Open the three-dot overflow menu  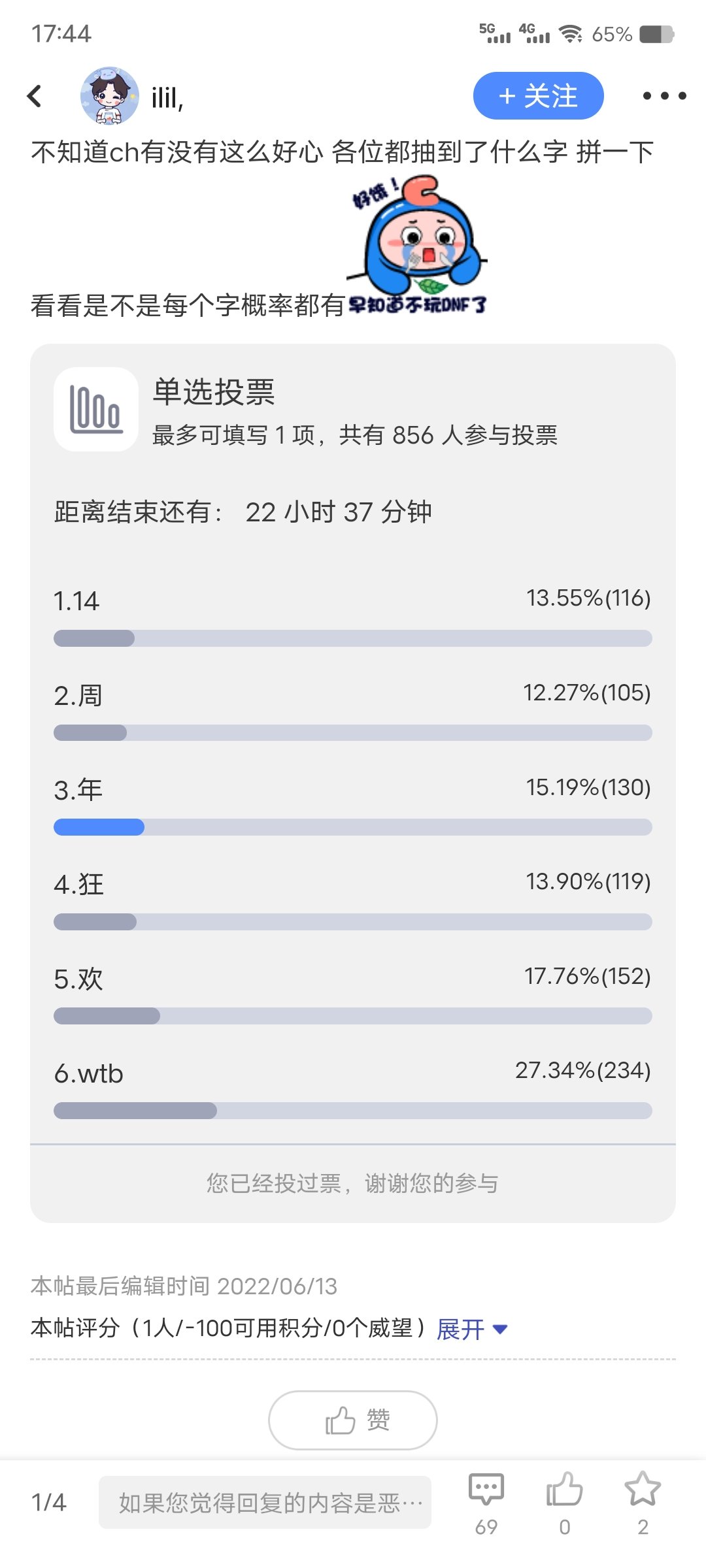(x=664, y=96)
